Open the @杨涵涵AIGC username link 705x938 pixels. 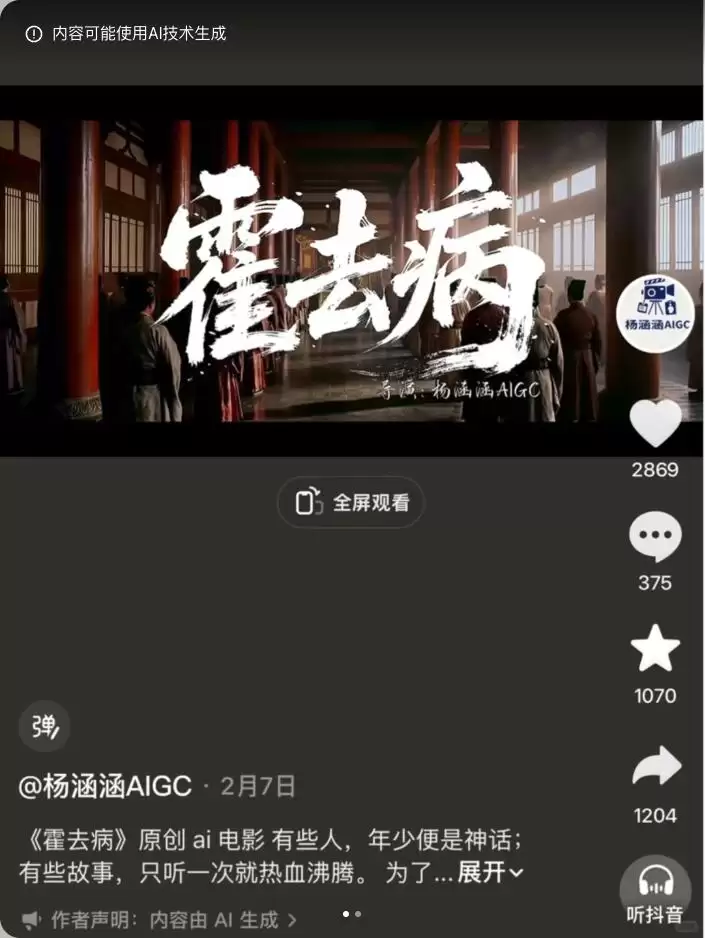105,786
